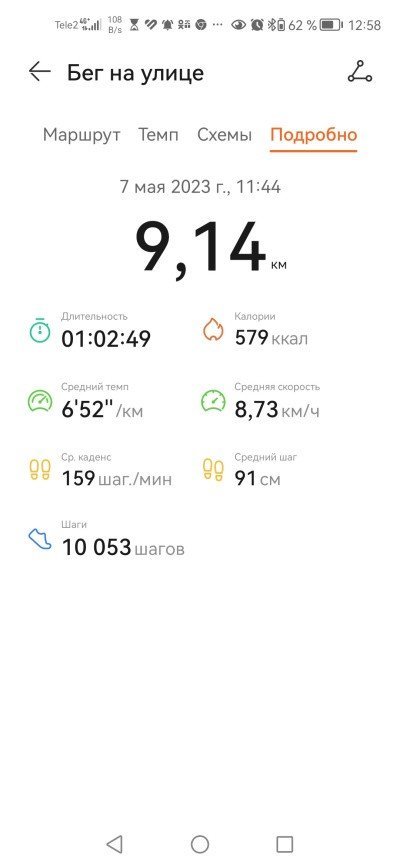Go back from Бег на улице

coord(40,72)
